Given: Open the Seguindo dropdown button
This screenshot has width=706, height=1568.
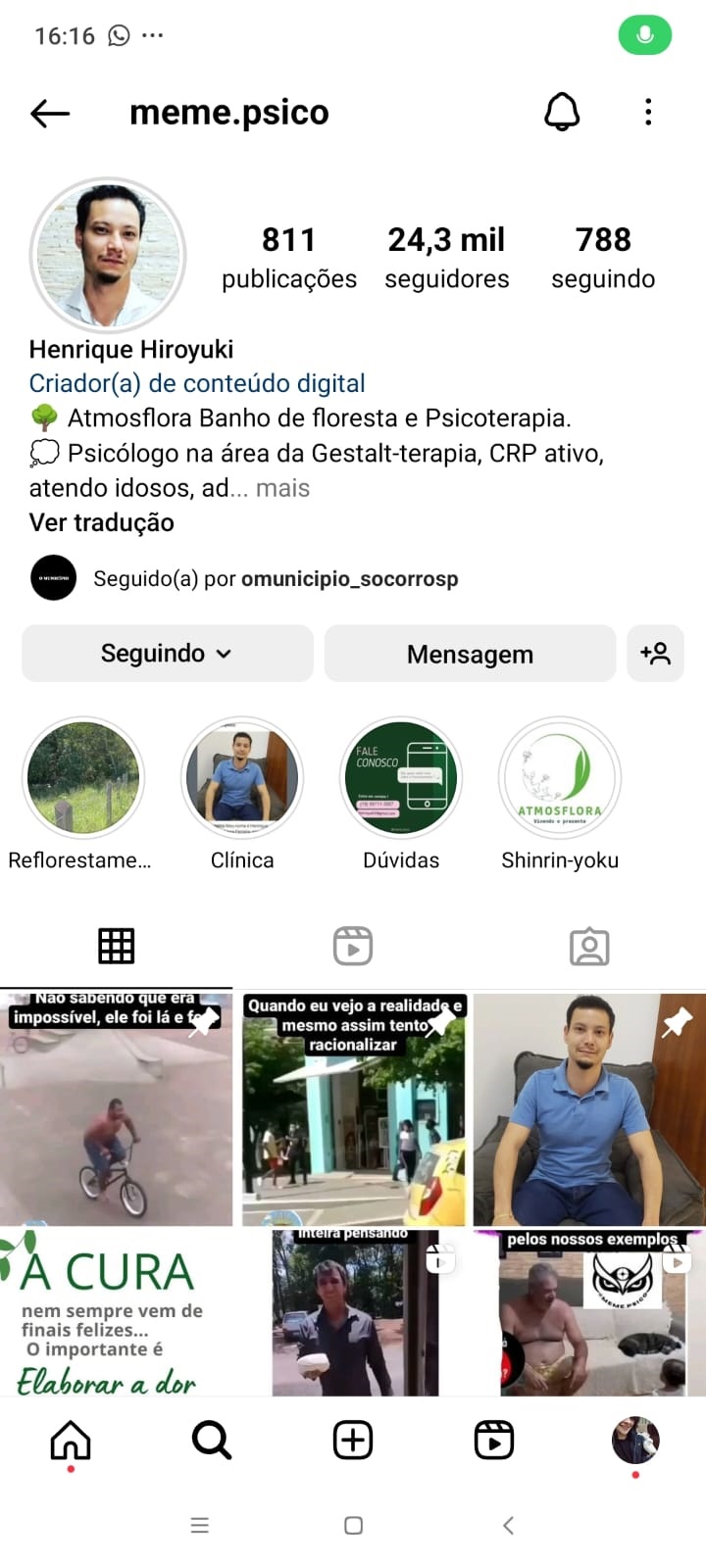Looking at the screenshot, I should pyautogui.click(x=168, y=654).
